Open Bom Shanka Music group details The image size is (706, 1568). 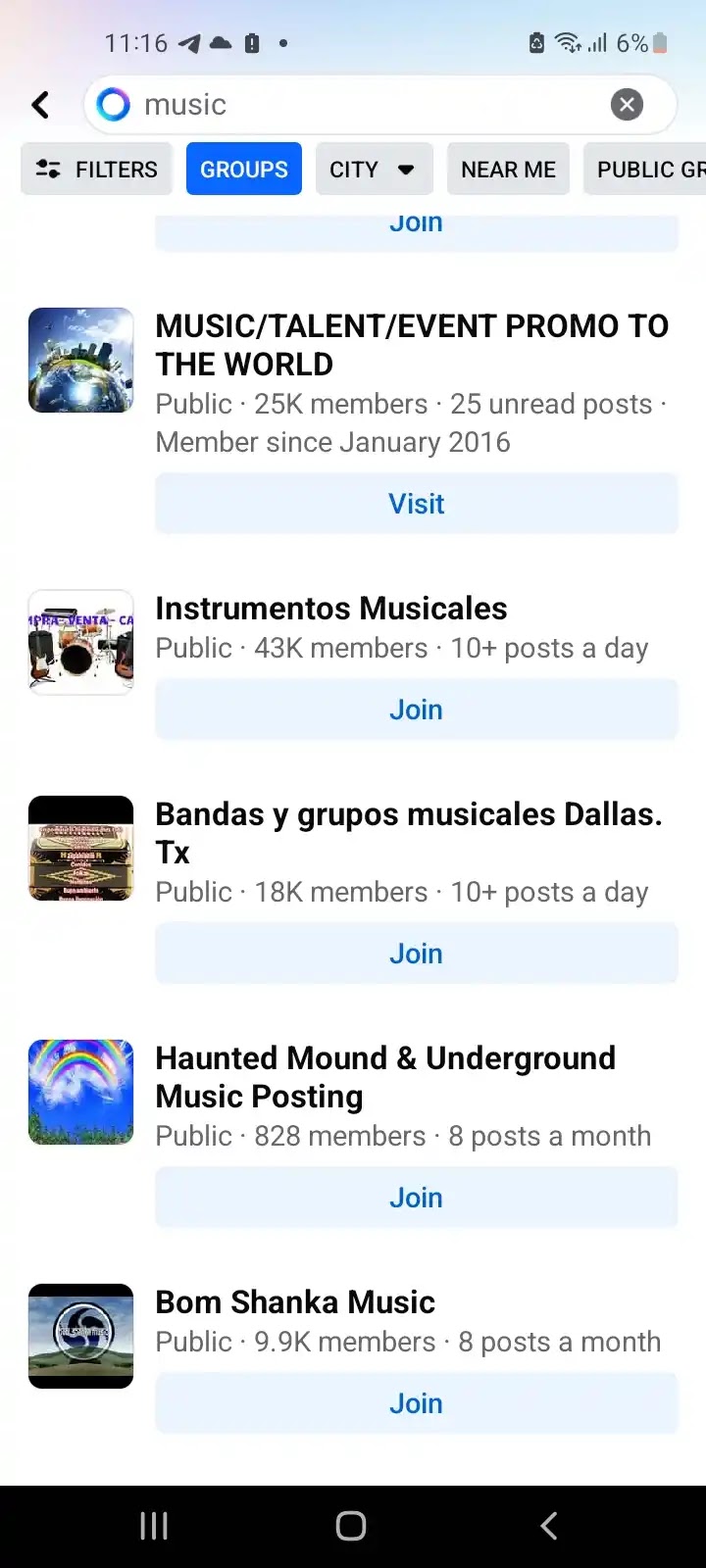[x=295, y=1302]
